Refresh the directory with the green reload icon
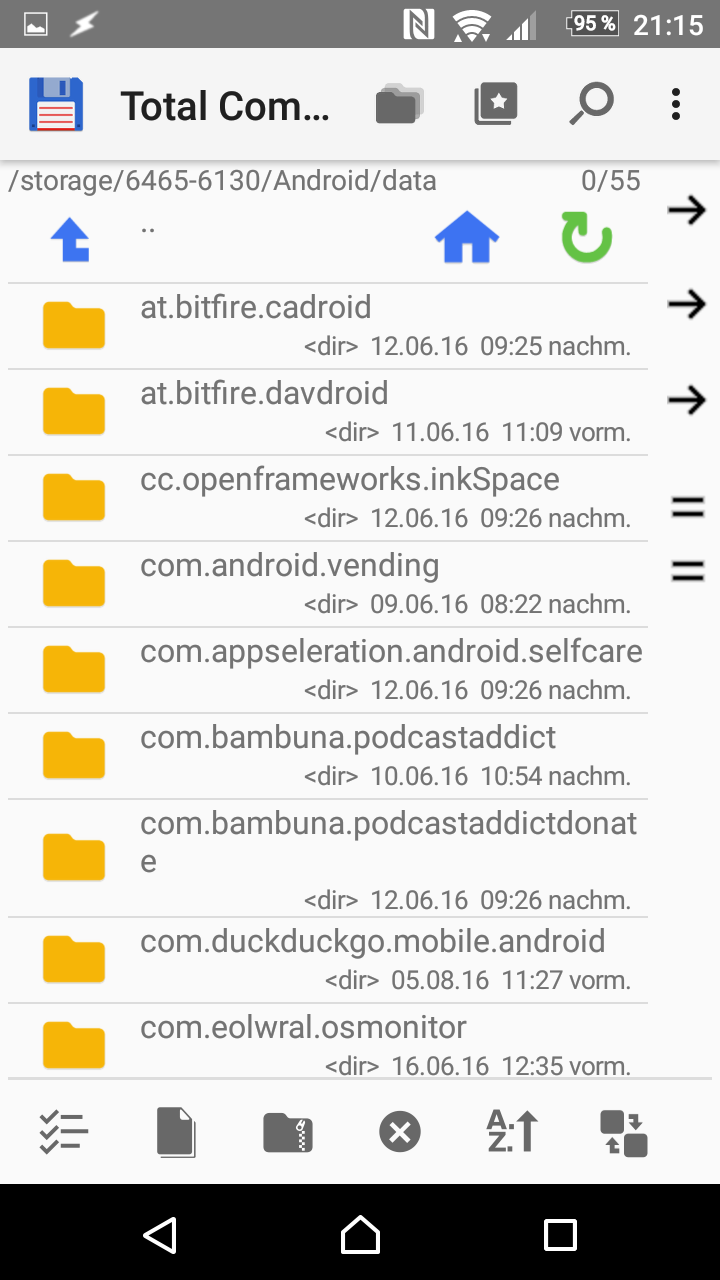Image resolution: width=720 pixels, height=1280 pixels. tap(585, 237)
